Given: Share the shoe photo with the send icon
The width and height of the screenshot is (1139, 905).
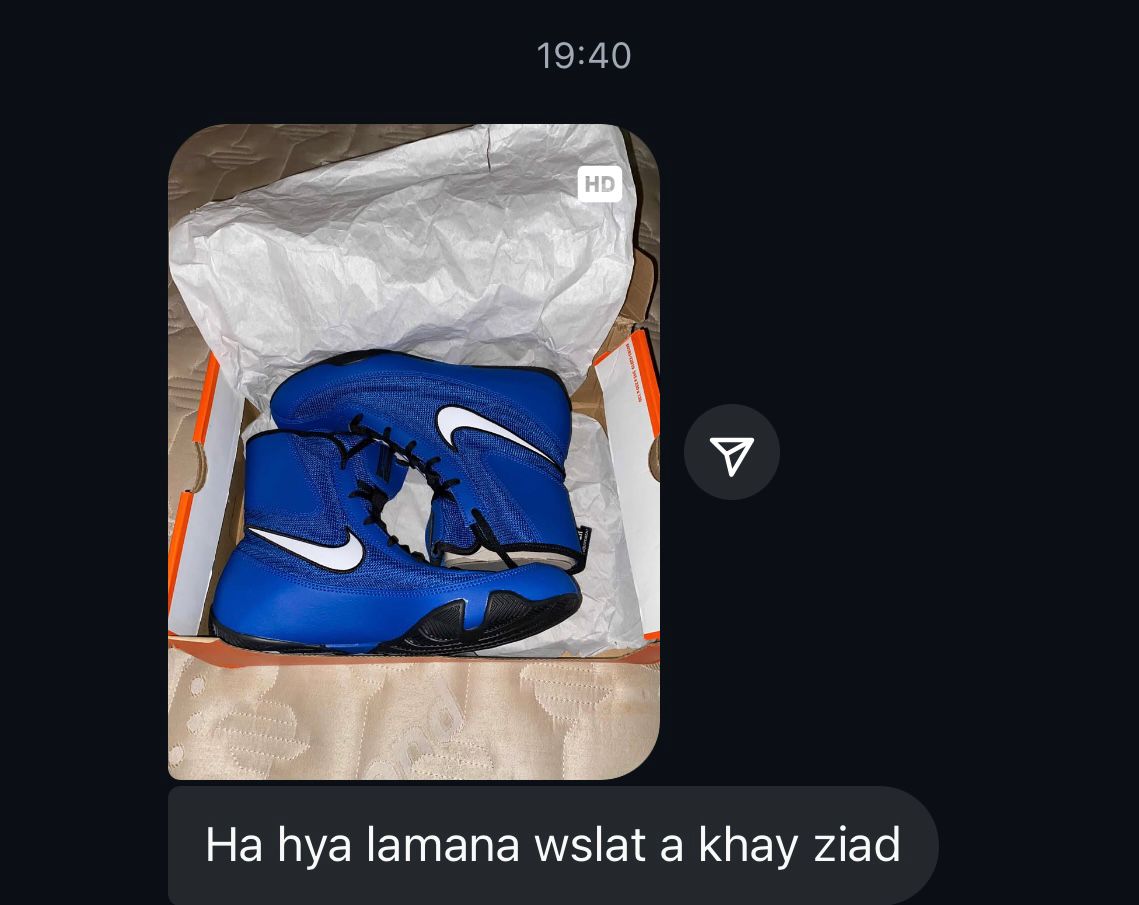Looking at the screenshot, I should coord(731,453).
